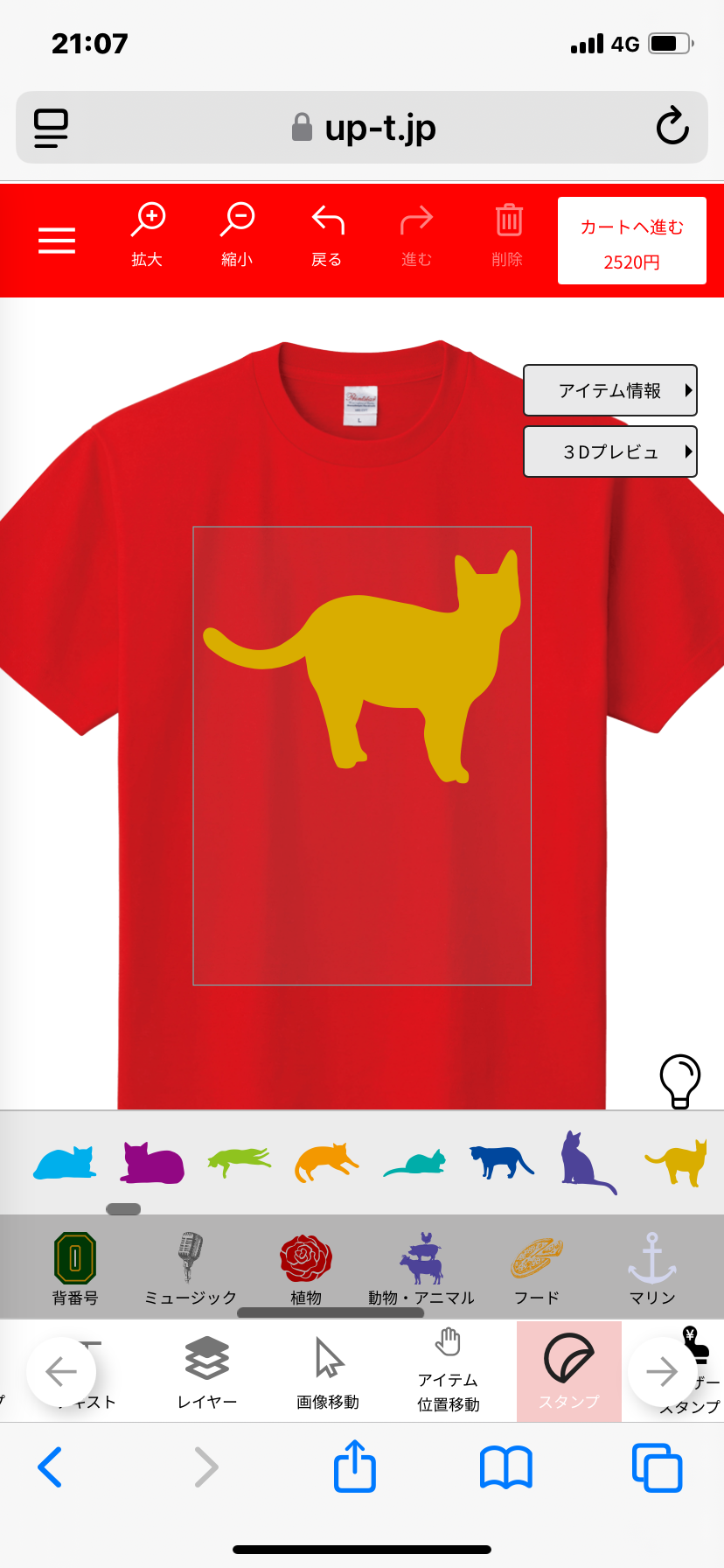Screen dimensions: 724x1568
Task: Proceed to cart via カートへ進む
Action: [632, 241]
